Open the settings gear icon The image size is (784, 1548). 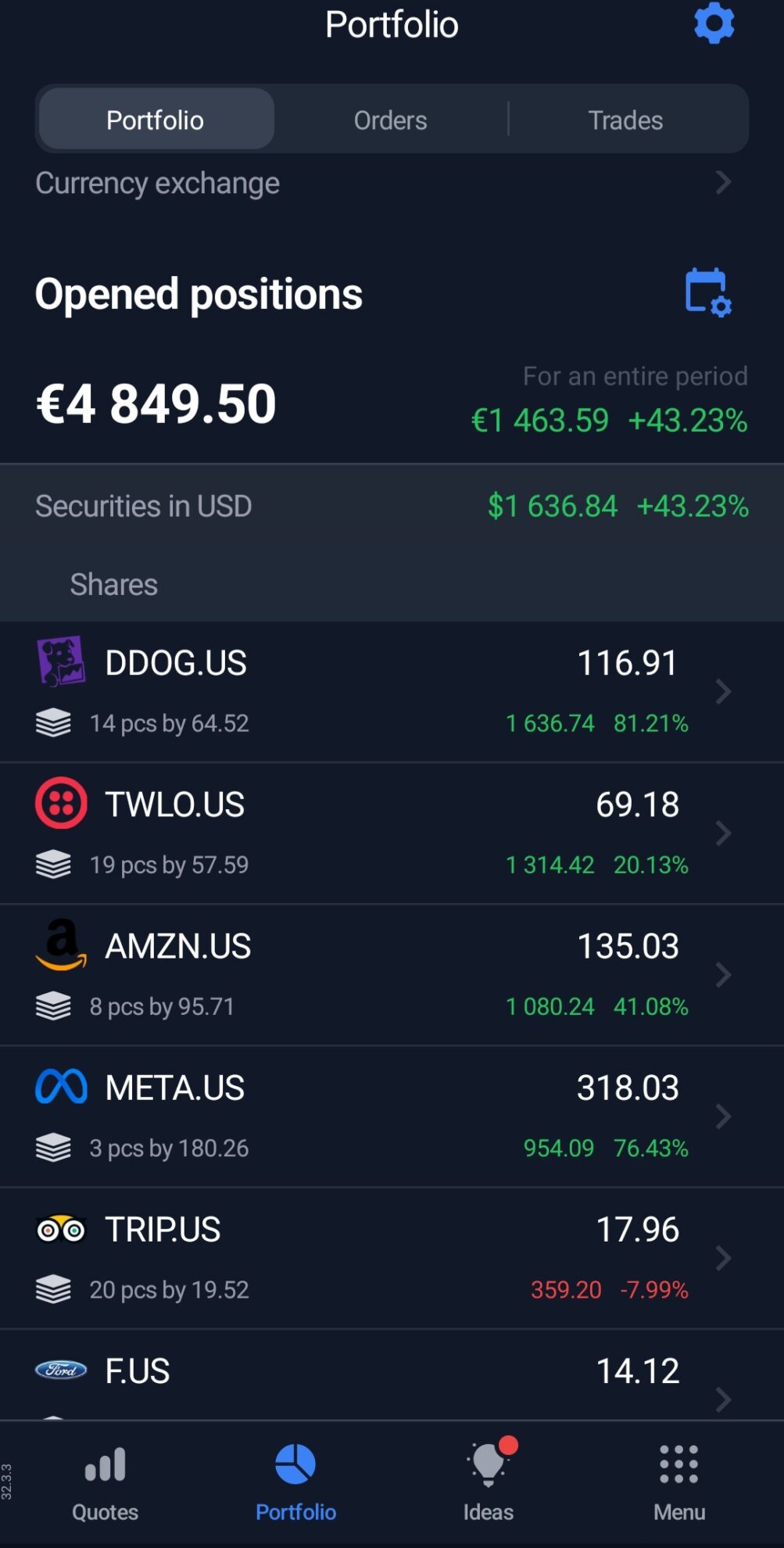click(x=714, y=23)
